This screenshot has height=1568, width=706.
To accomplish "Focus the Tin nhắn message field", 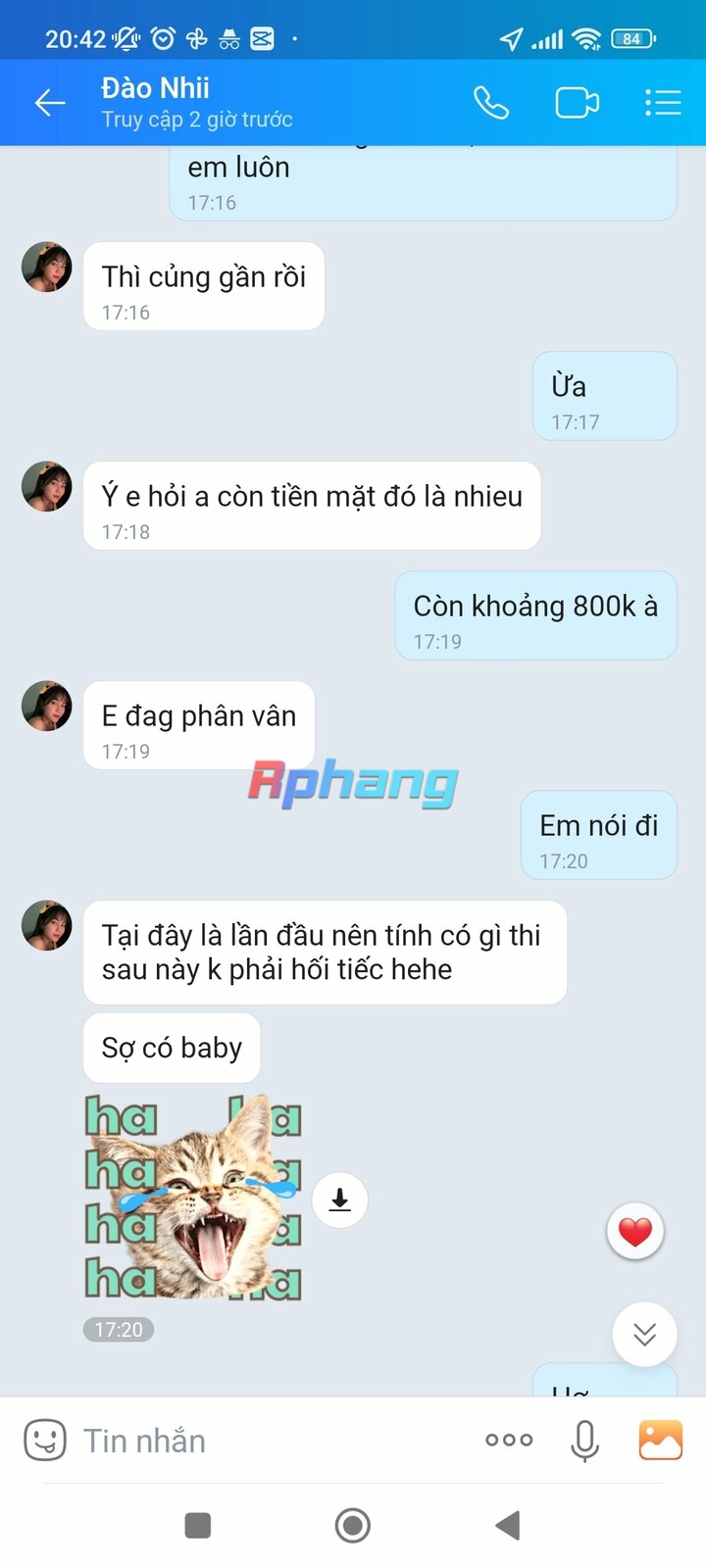I will [x=275, y=1441].
